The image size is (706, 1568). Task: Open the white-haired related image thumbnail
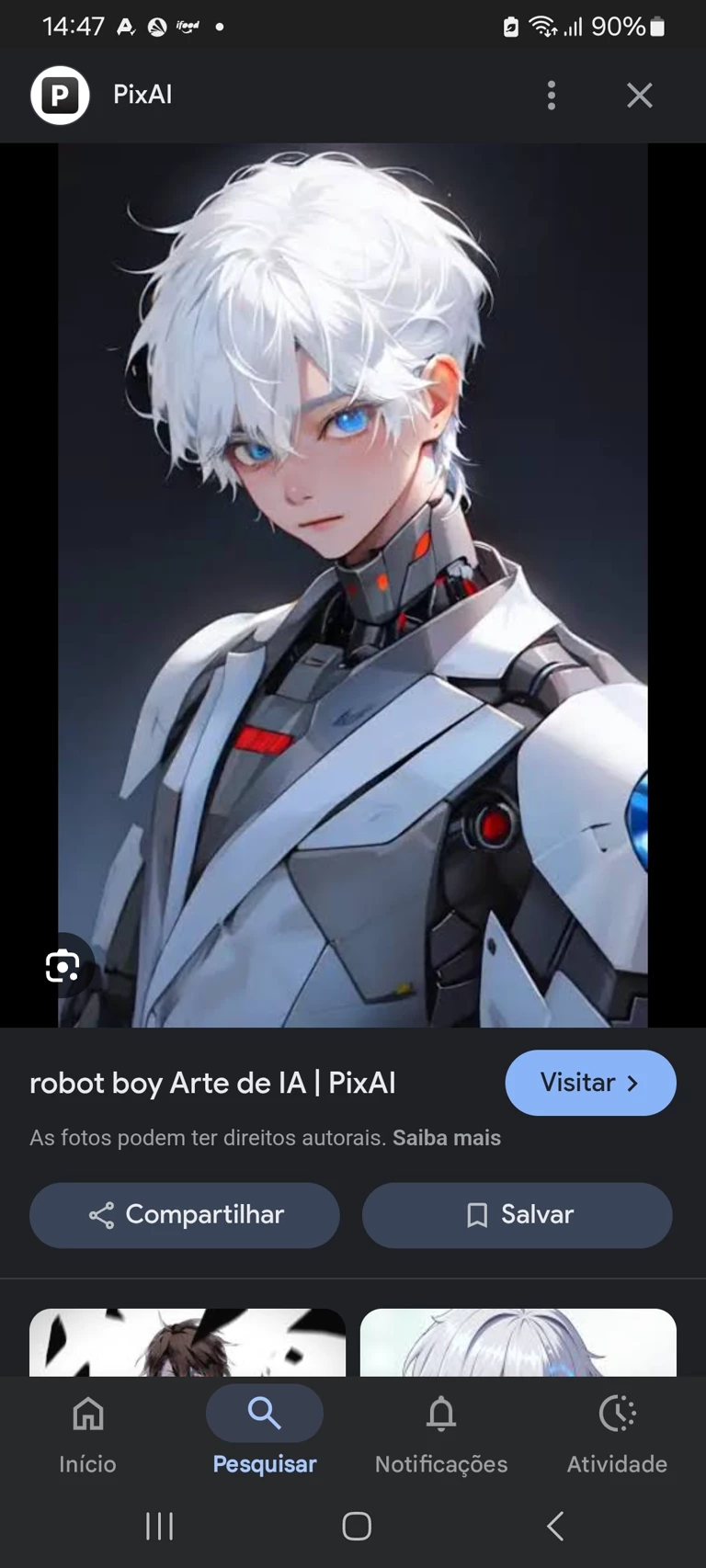tap(518, 1342)
